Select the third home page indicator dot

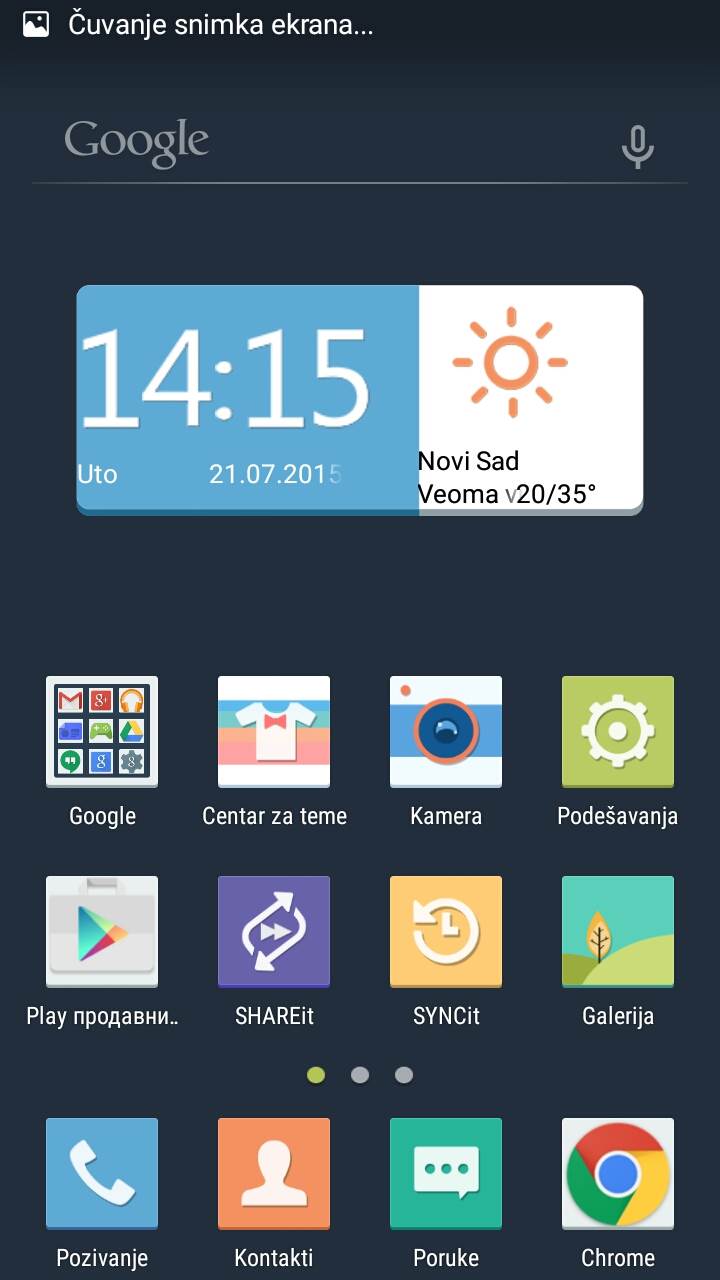(x=404, y=1075)
